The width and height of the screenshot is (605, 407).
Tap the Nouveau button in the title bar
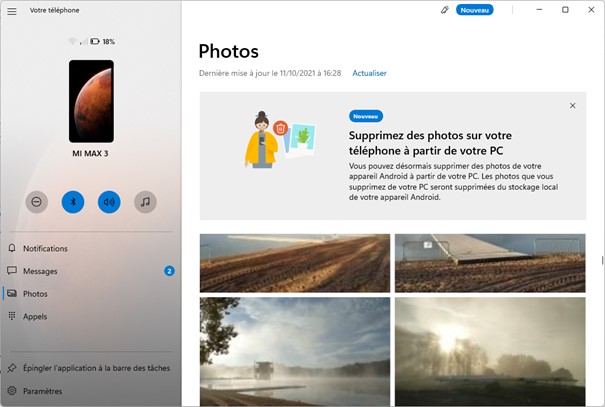tap(474, 10)
